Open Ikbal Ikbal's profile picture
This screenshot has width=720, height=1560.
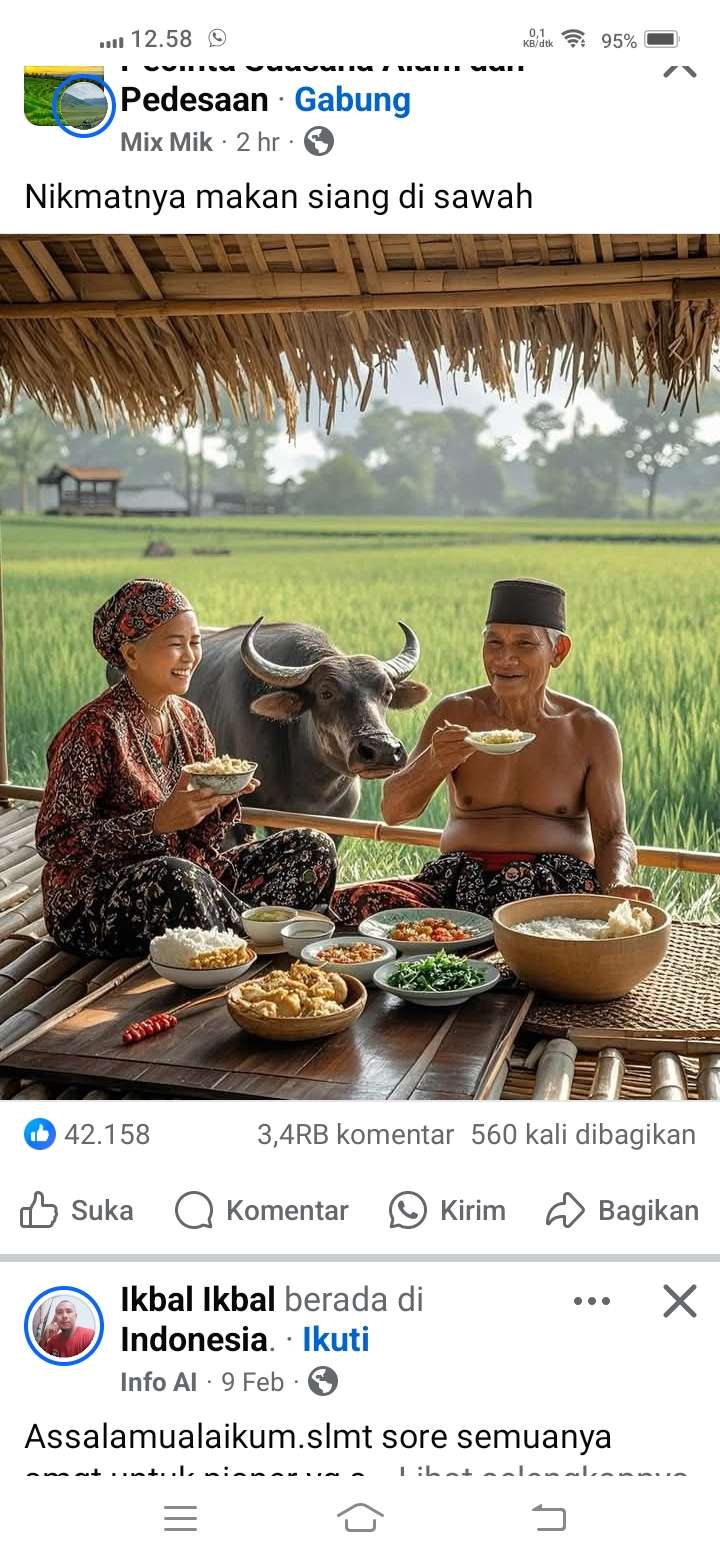click(x=64, y=1326)
